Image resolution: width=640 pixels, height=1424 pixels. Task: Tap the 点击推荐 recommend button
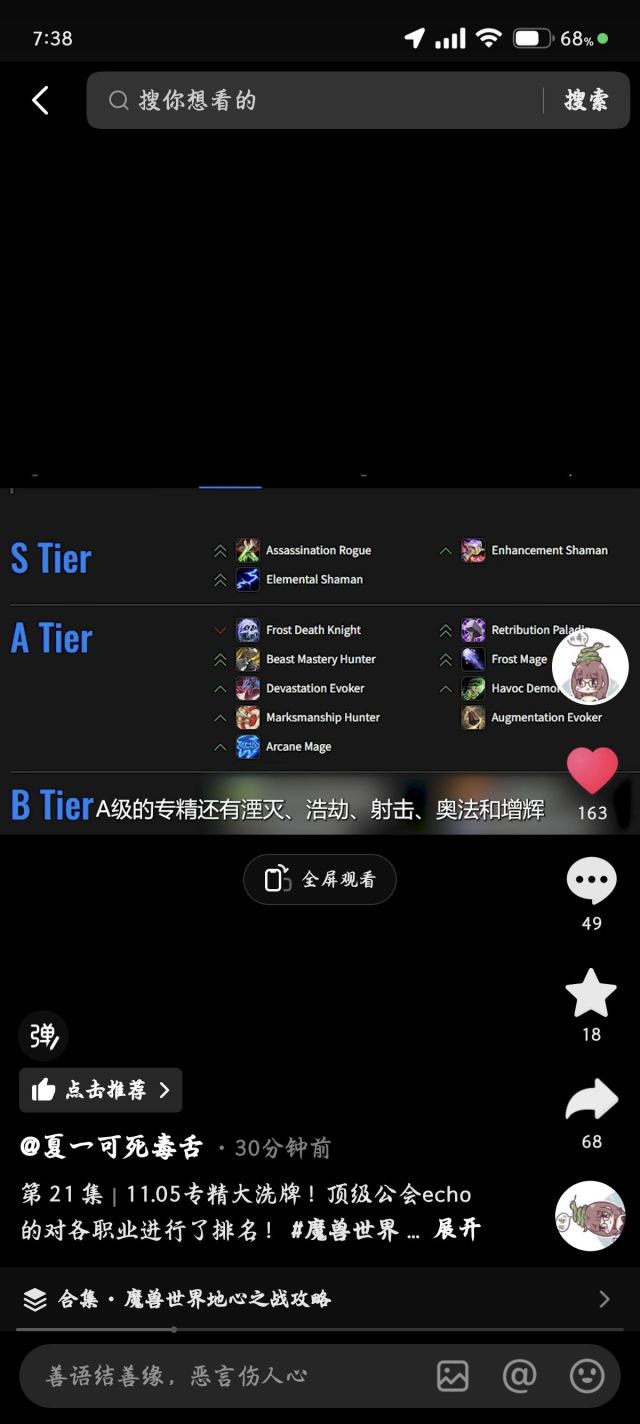(101, 1090)
